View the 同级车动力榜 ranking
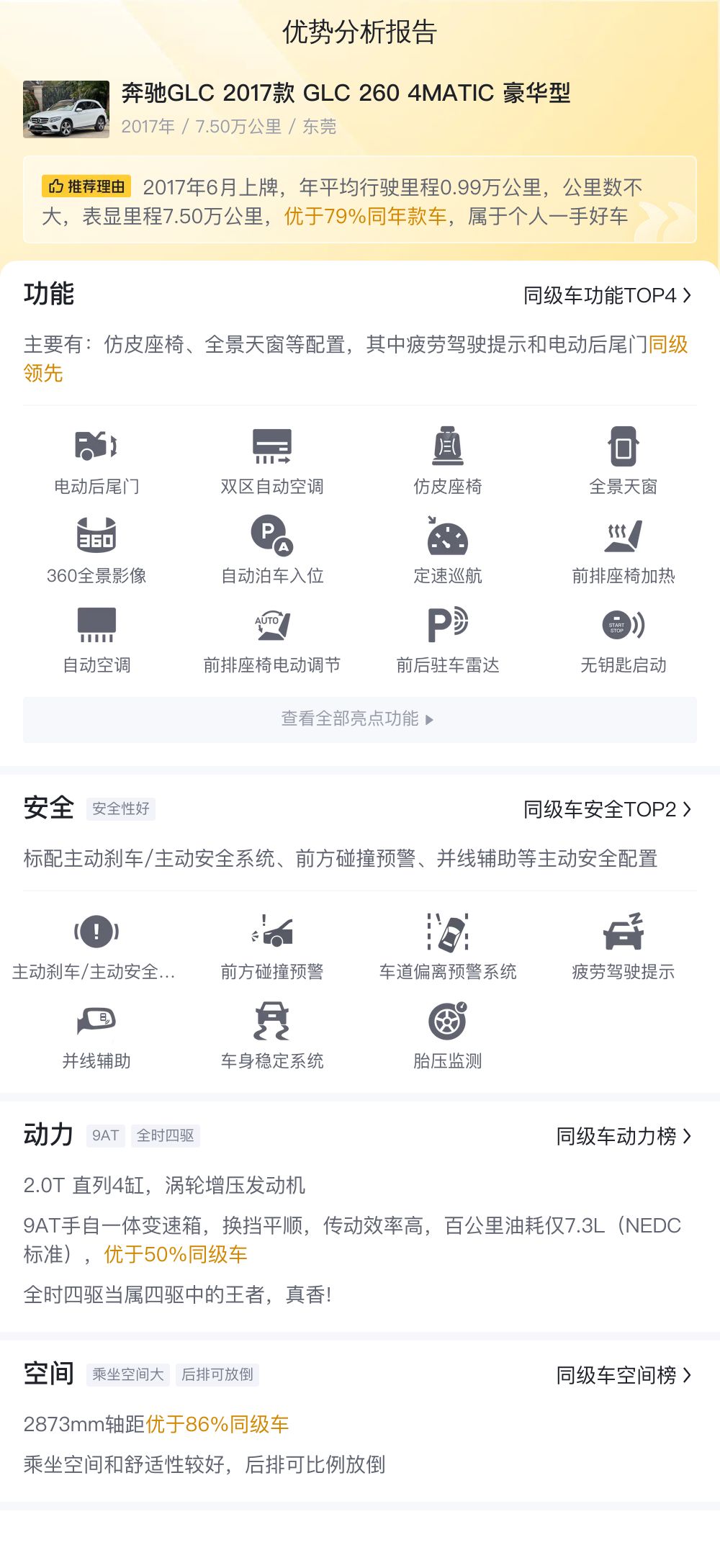720x1568 pixels. tap(623, 1136)
